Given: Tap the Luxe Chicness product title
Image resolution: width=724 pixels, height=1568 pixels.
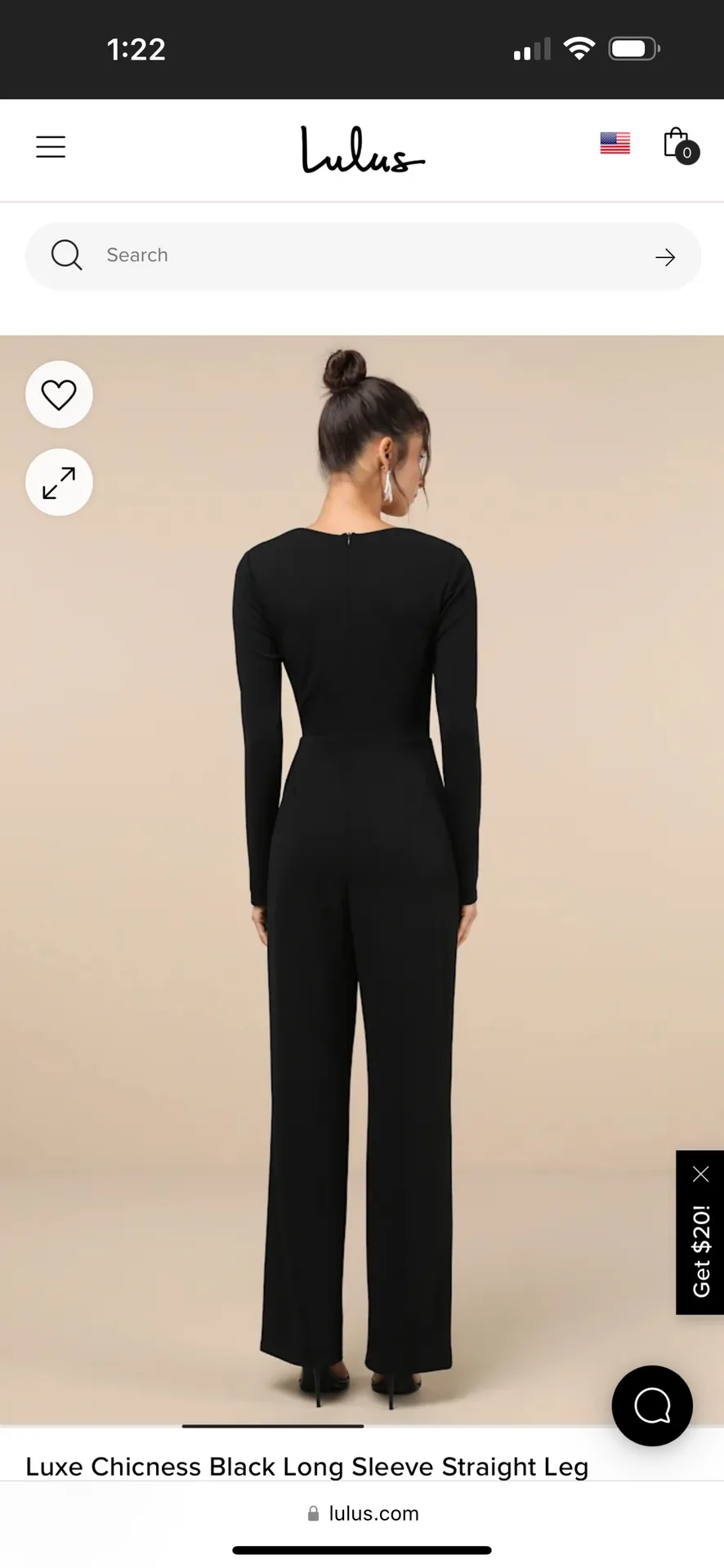Looking at the screenshot, I should coord(306,1466).
